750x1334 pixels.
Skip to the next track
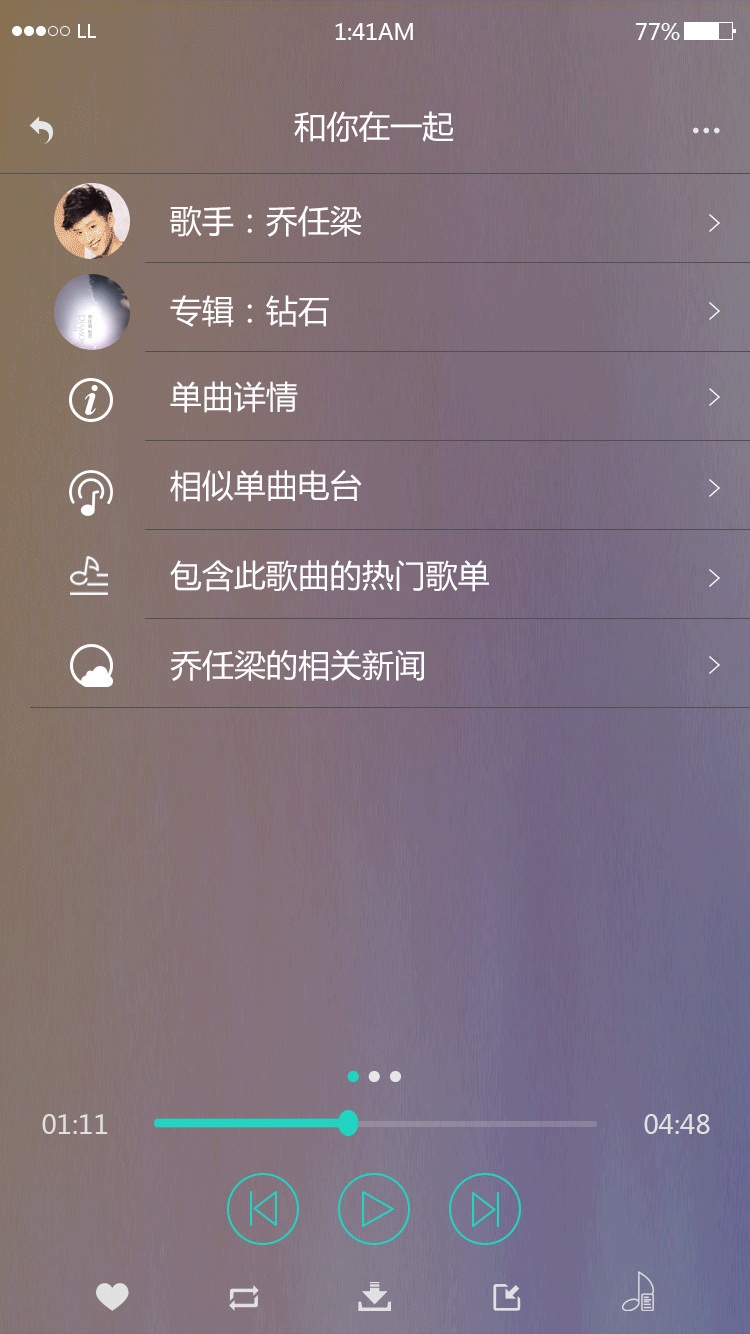(485, 1209)
